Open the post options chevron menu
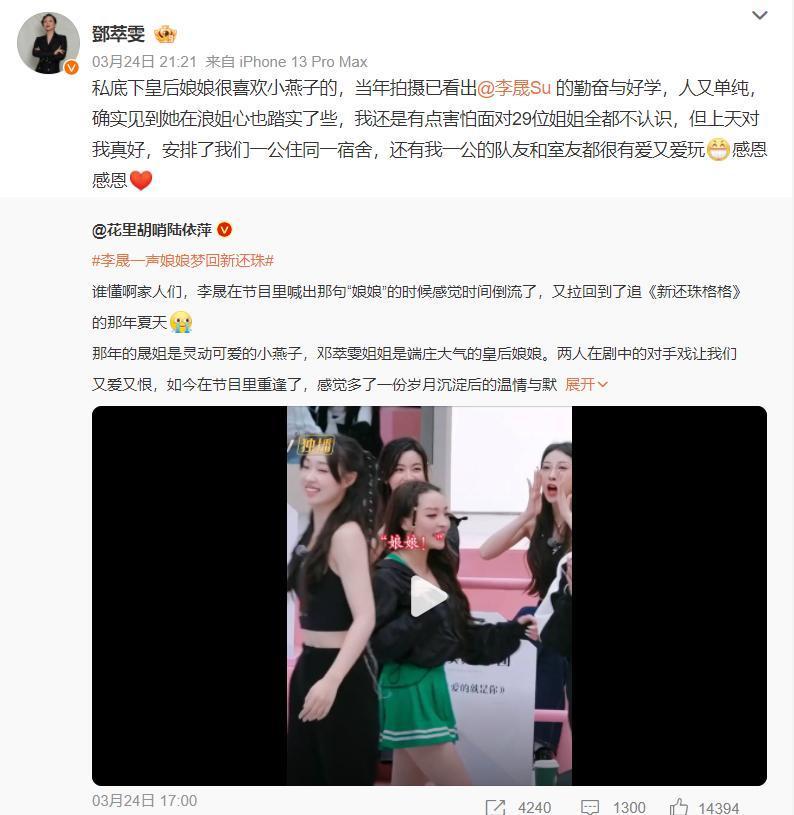This screenshot has height=815, width=794. (x=760, y=15)
